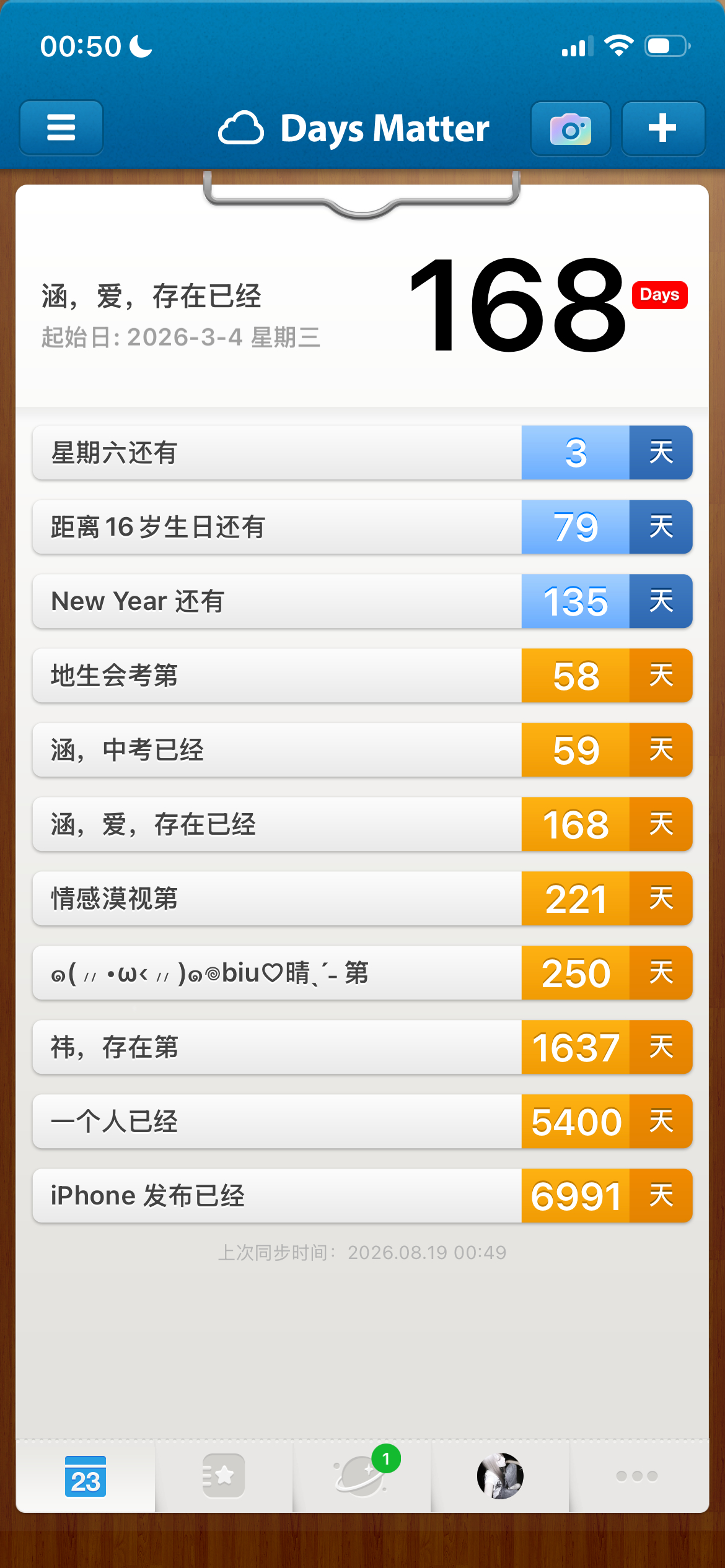Screen dimensions: 725x1568
Task: Open the 祎，存在第 event row
Action: click(362, 1047)
